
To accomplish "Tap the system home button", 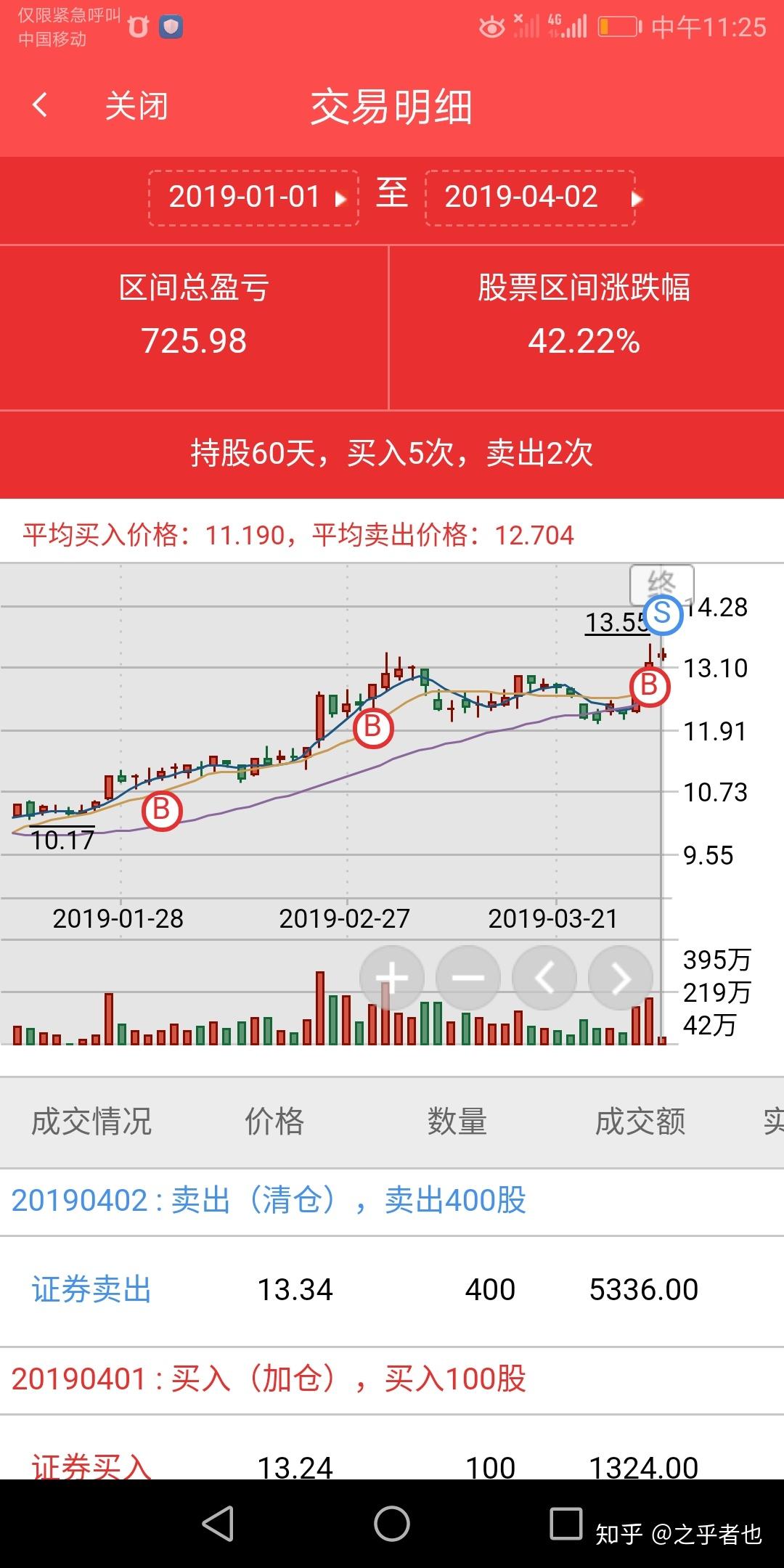I will [392, 1523].
